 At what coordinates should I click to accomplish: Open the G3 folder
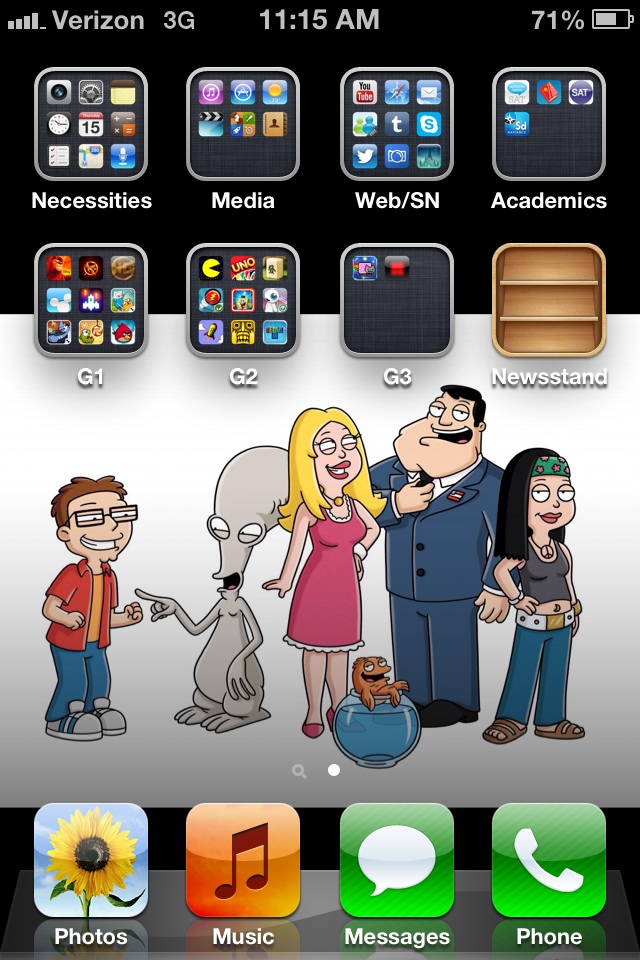(397, 300)
